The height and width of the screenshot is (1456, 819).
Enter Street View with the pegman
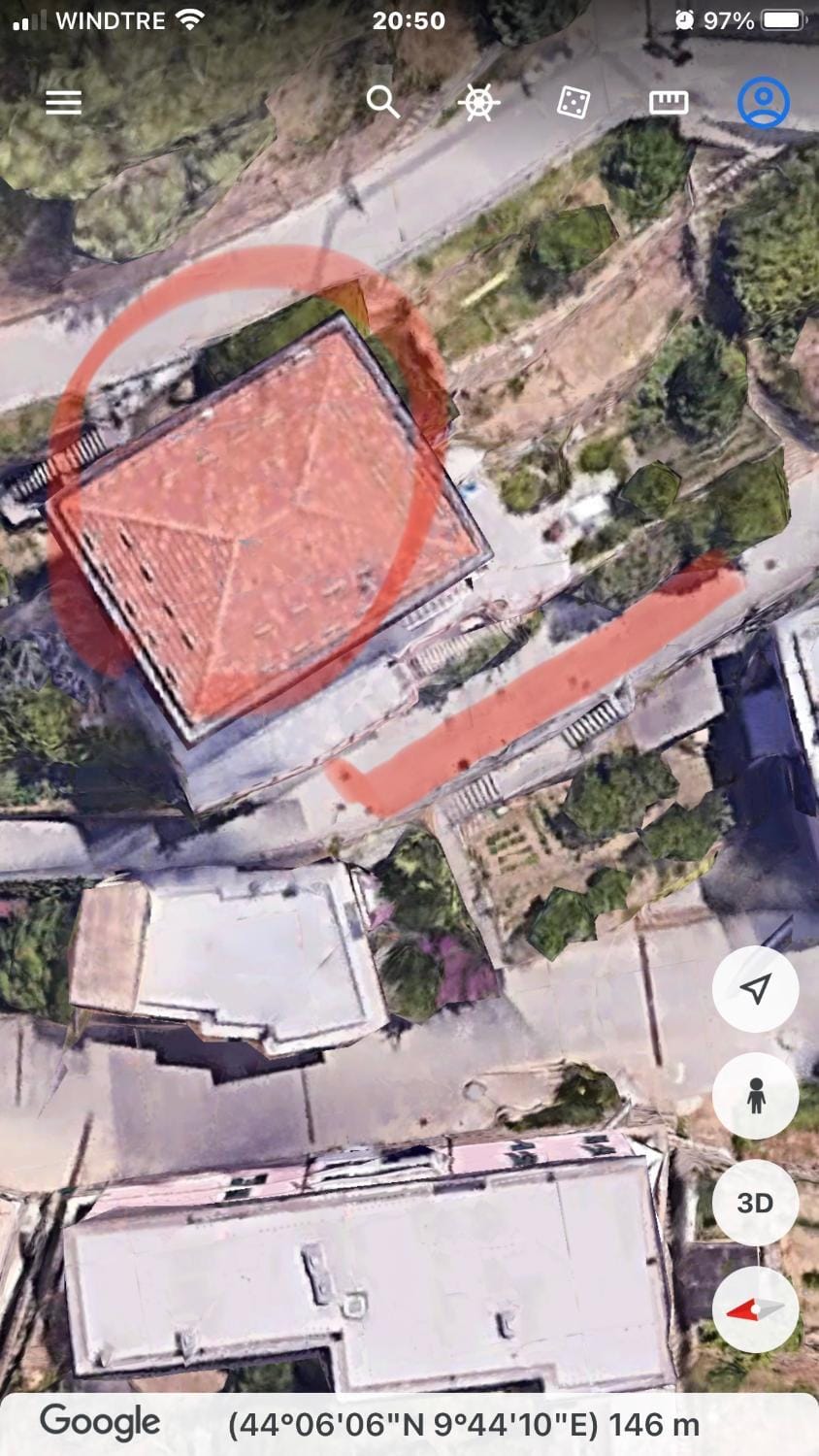[755, 1096]
